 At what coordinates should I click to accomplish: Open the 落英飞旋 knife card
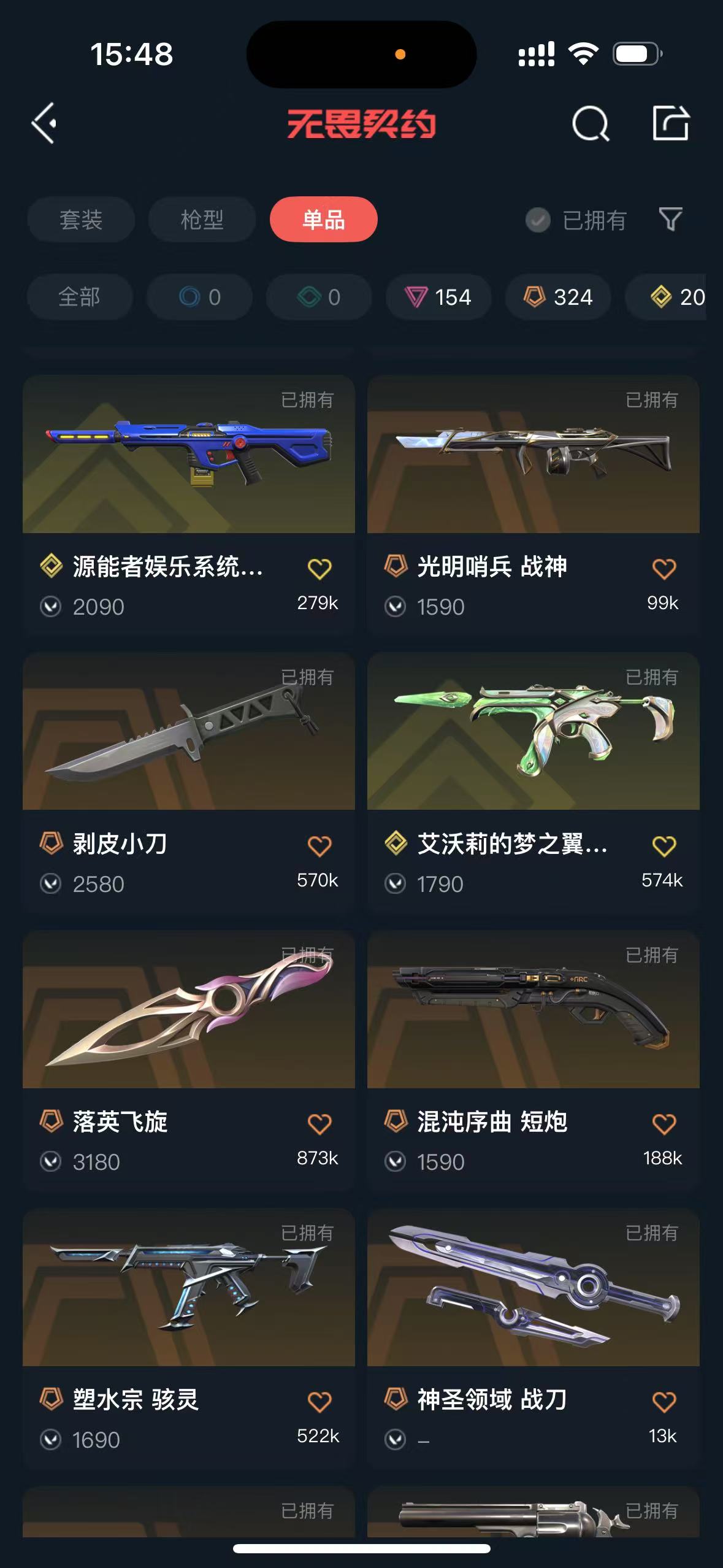[189, 1061]
